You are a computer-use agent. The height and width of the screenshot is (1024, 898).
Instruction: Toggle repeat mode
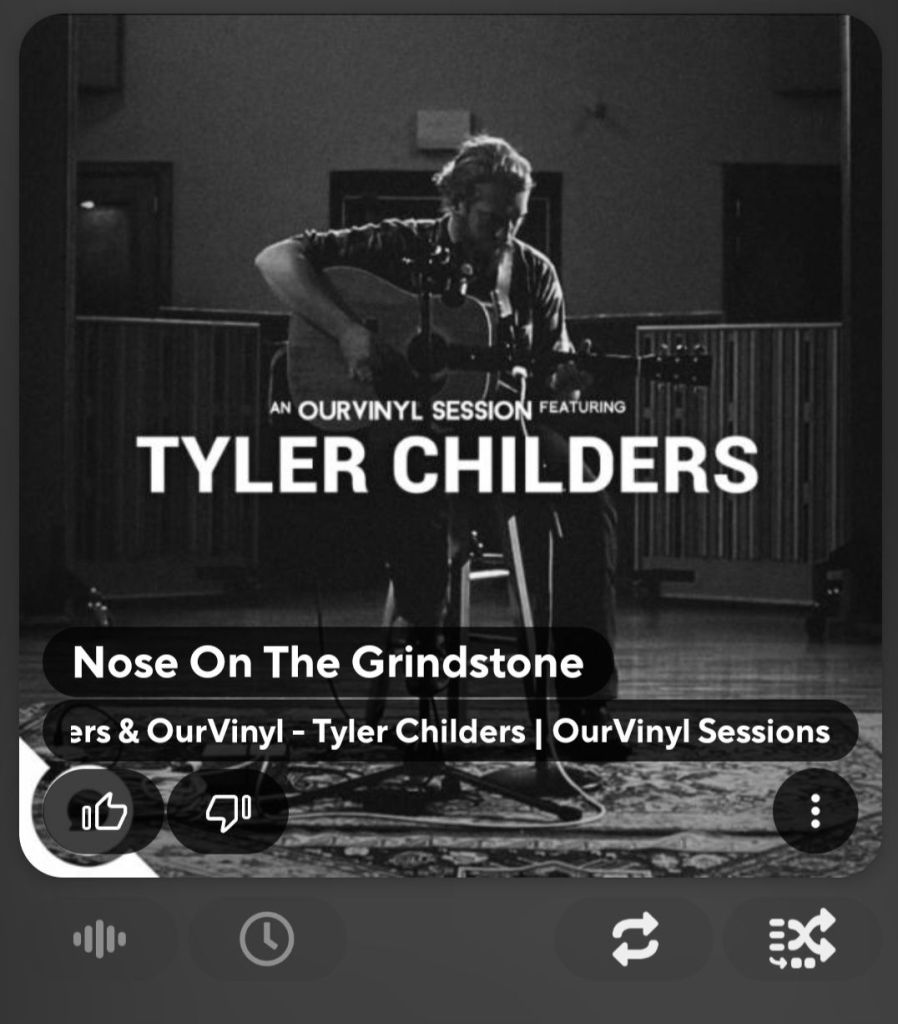tap(635, 939)
